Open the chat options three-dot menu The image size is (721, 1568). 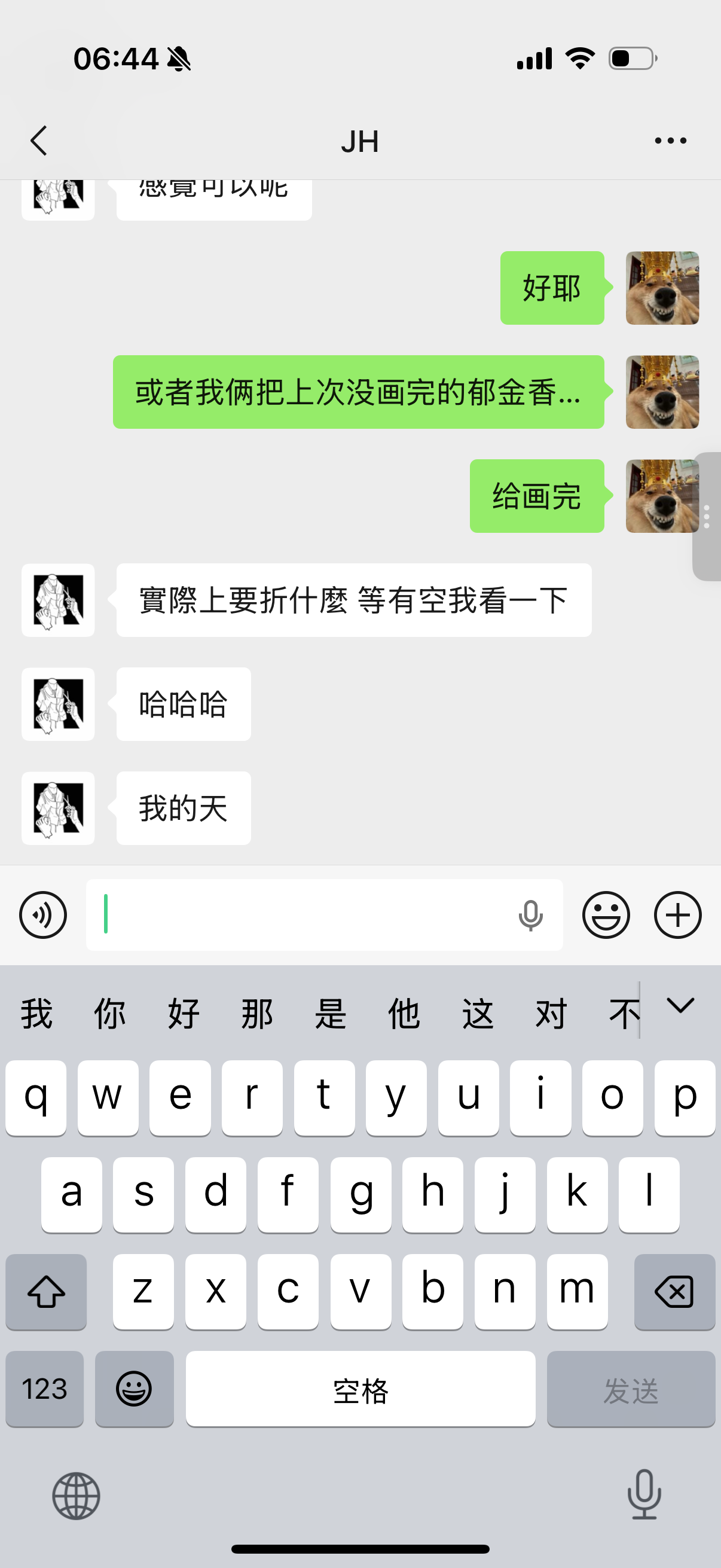tap(671, 141)
